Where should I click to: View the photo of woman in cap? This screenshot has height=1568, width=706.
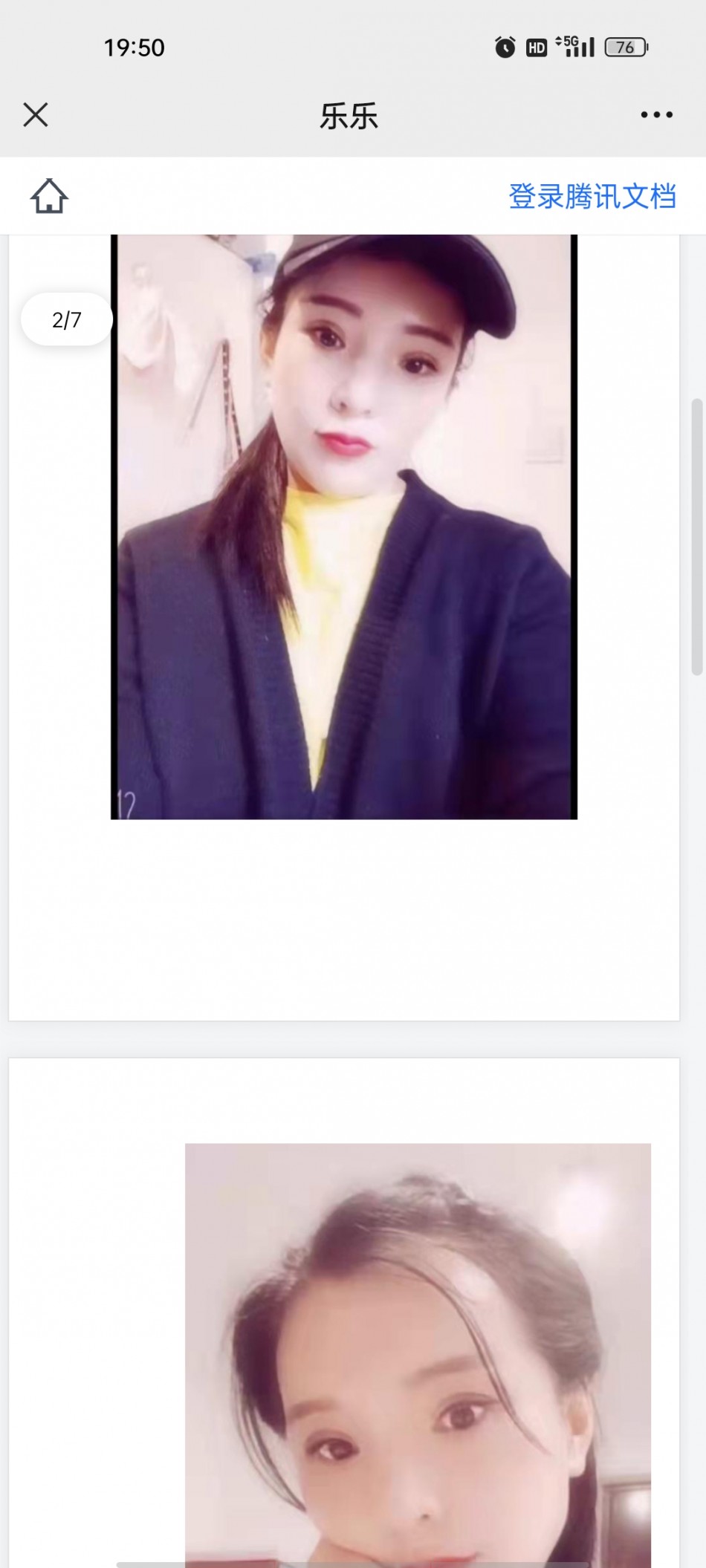[x=343, y=527]
